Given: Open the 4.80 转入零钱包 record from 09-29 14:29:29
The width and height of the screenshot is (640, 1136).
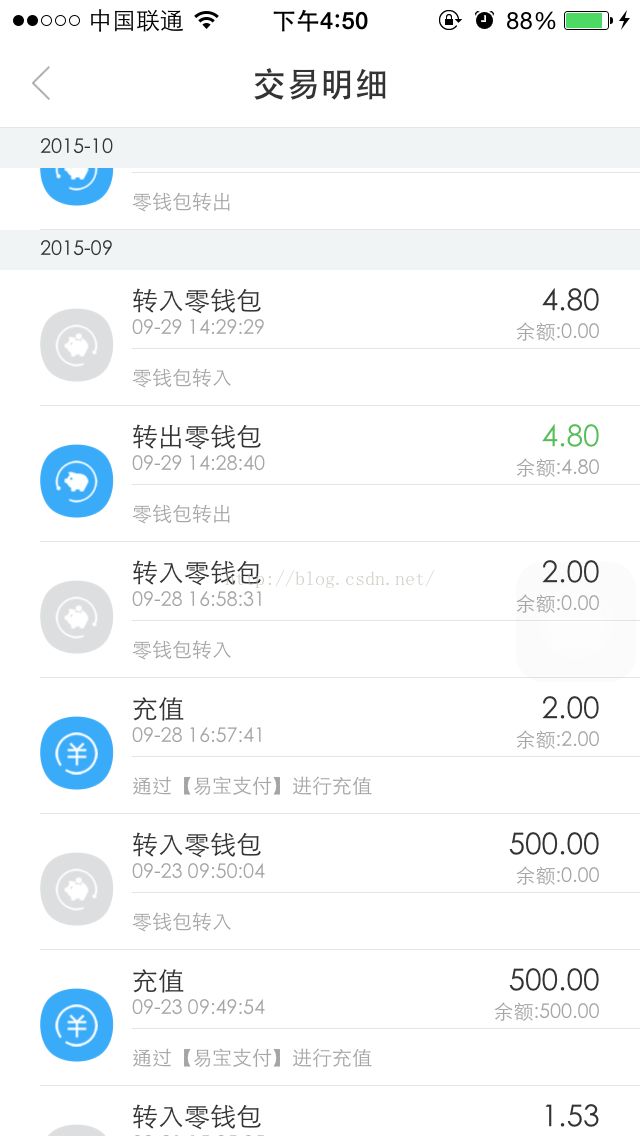Looking at the screenshot, I should [x=320, y=338].
